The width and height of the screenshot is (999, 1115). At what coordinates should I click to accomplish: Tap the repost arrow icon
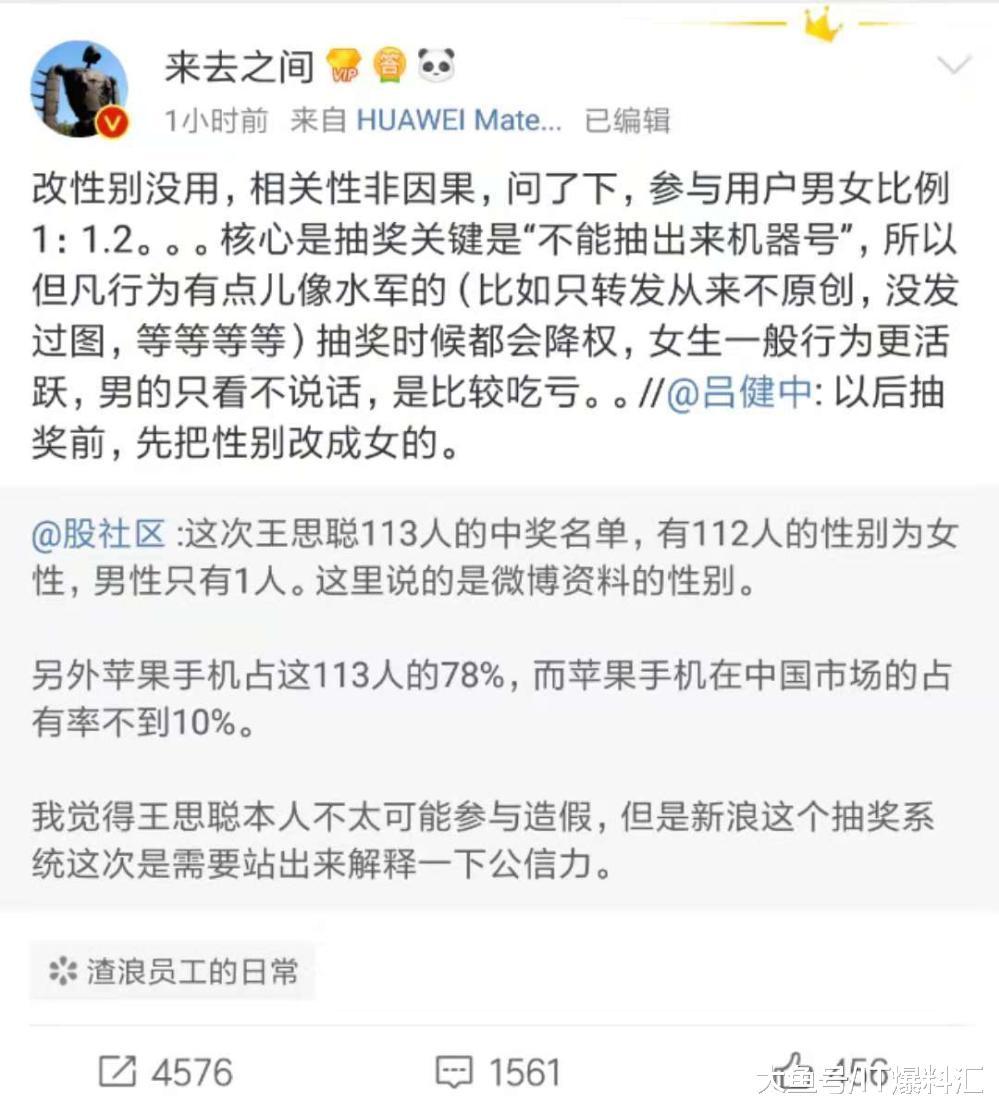pyautogui.click(x=120, y=1072)
